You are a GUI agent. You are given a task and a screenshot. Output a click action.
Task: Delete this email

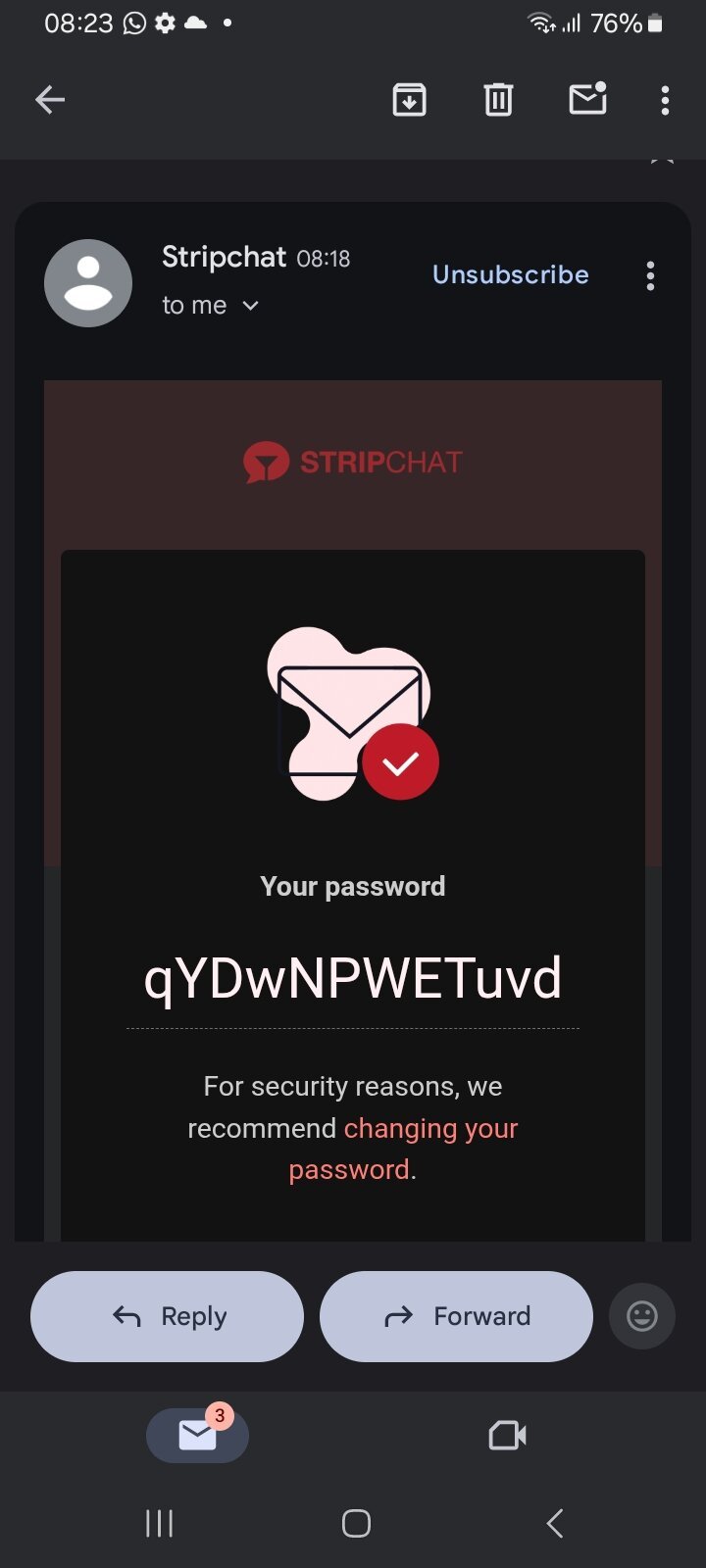(498, 100)
